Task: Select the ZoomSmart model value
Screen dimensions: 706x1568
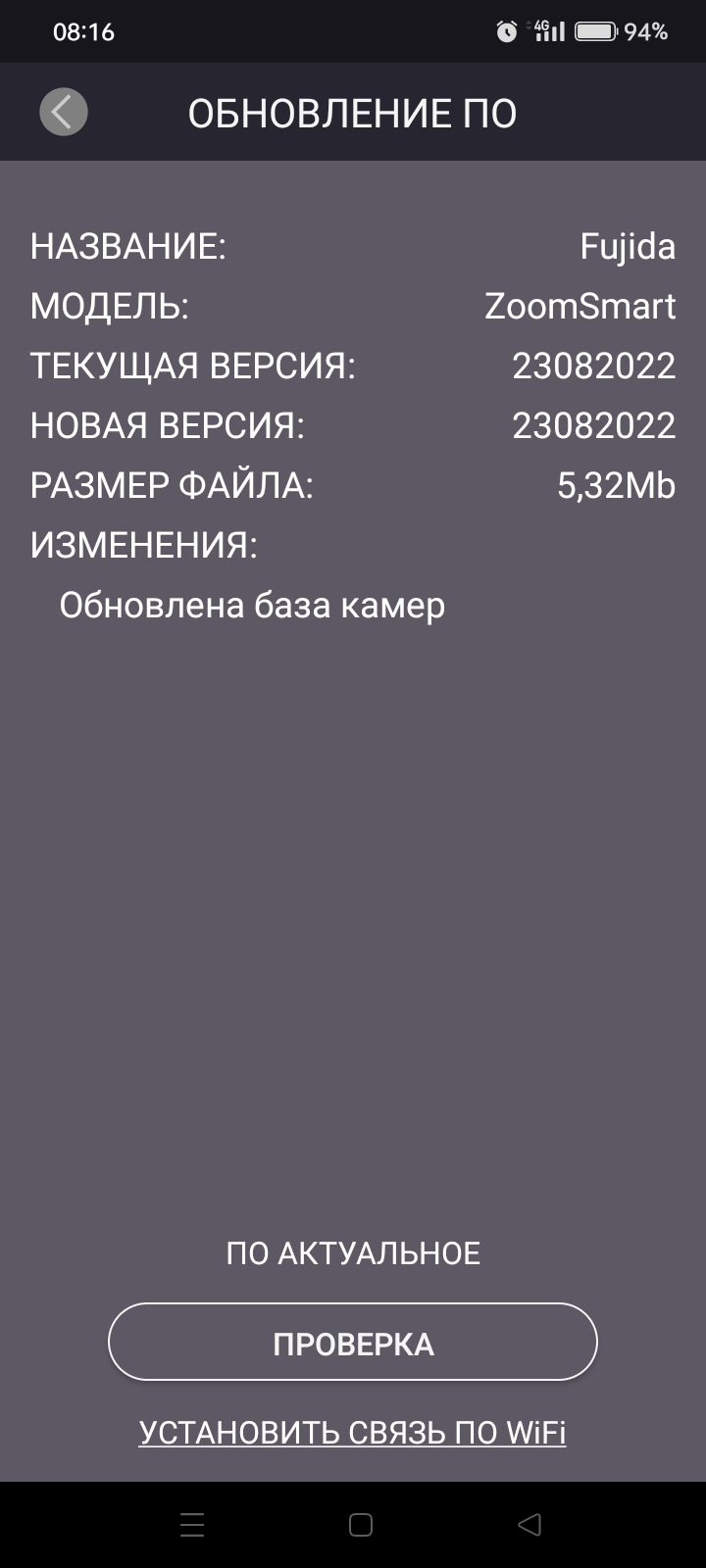Action: (x=580, y=307)
